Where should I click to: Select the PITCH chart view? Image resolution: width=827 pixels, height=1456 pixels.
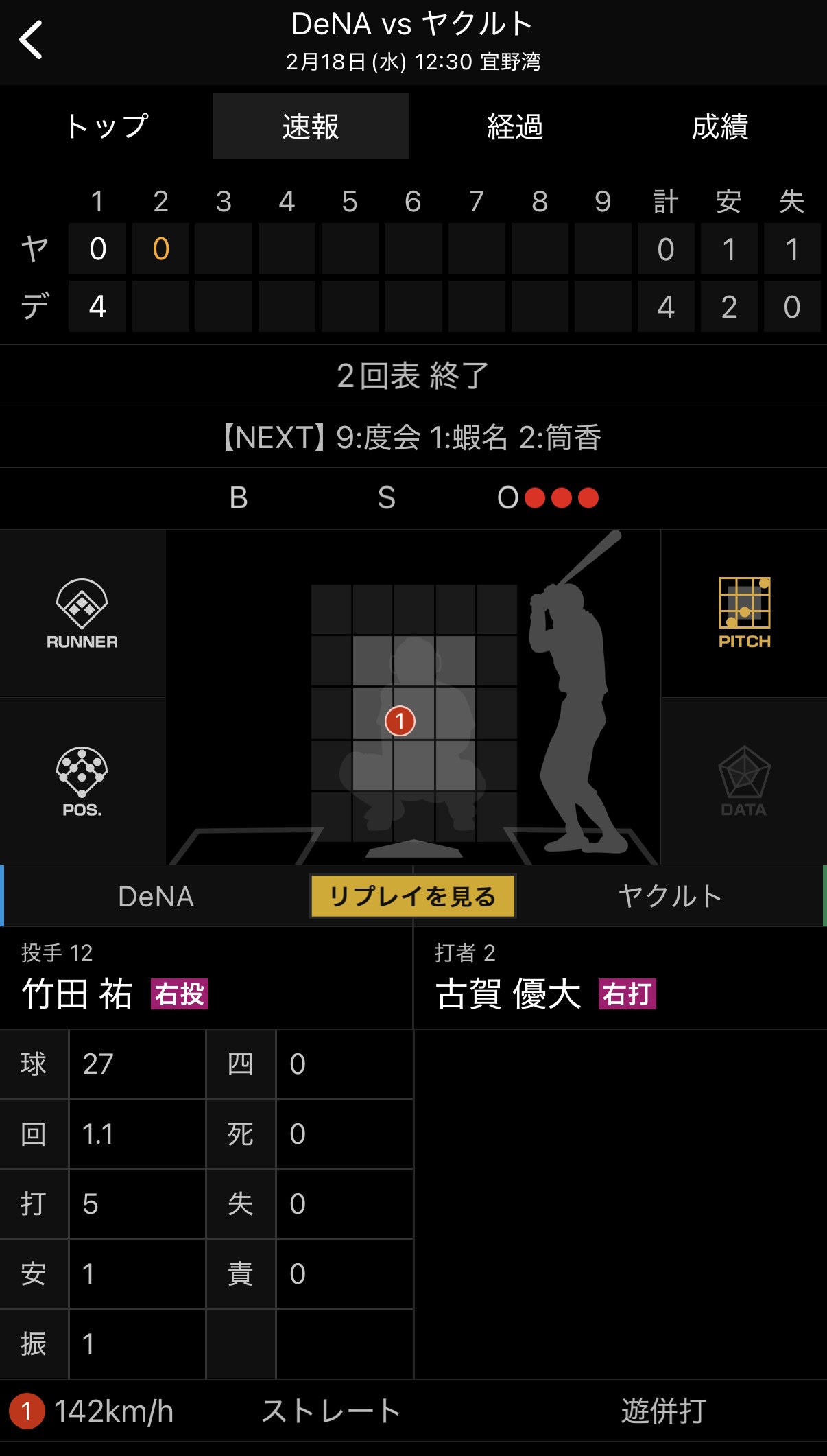tap(744, 614)
